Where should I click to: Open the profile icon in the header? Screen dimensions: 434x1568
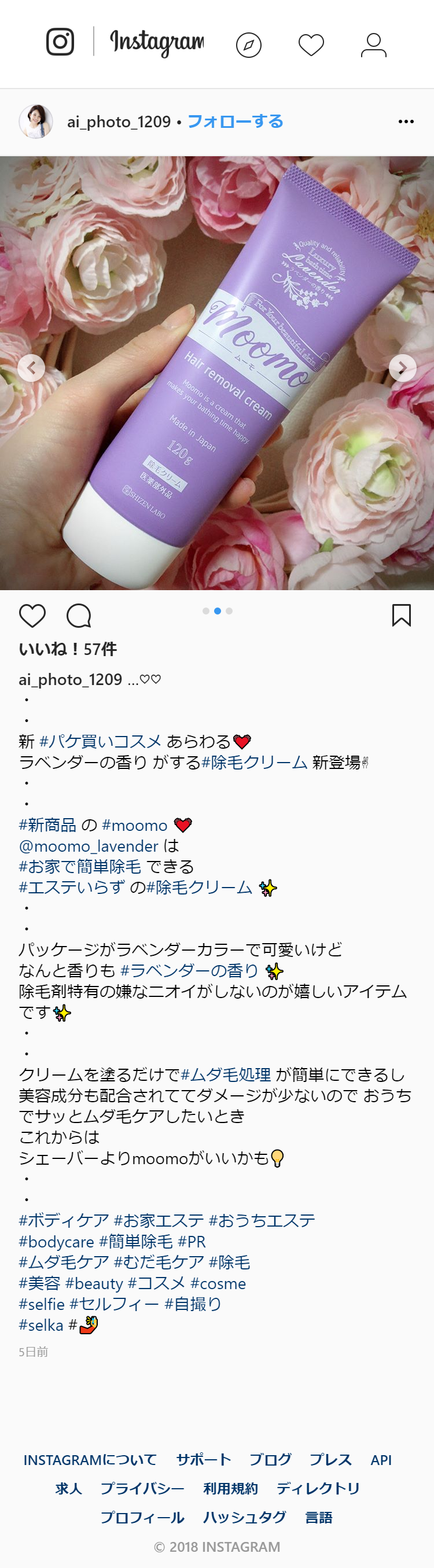[x=373, y=45]
